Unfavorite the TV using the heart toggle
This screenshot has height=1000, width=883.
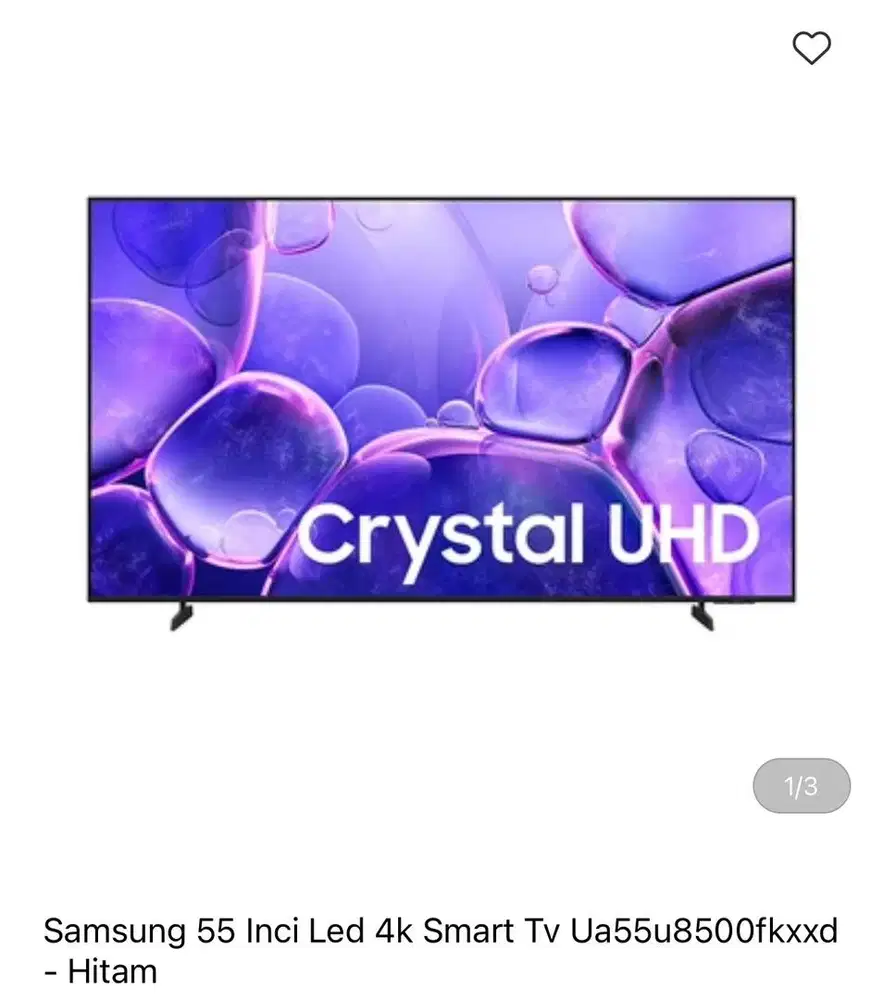(x=810, y=47)
